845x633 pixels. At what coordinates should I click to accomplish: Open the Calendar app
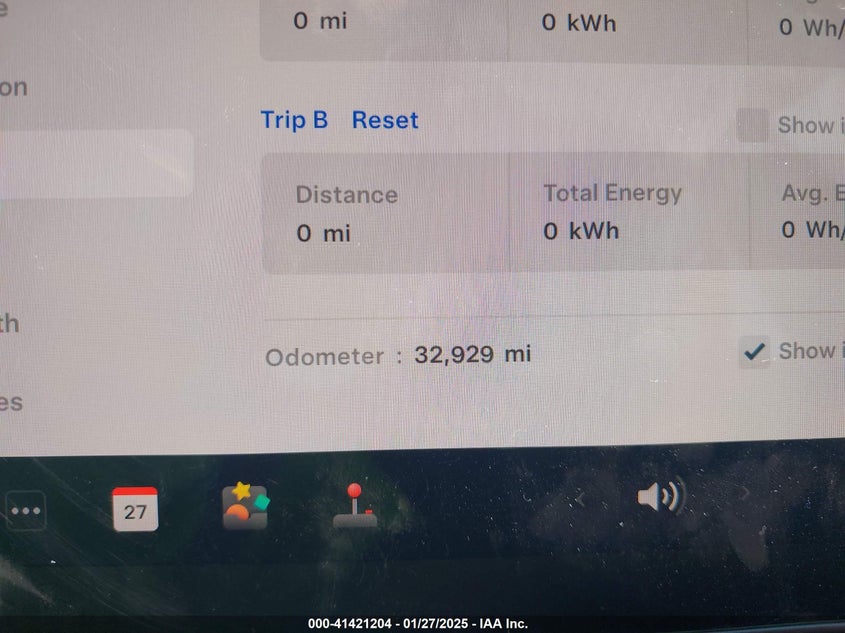[135, 509]
